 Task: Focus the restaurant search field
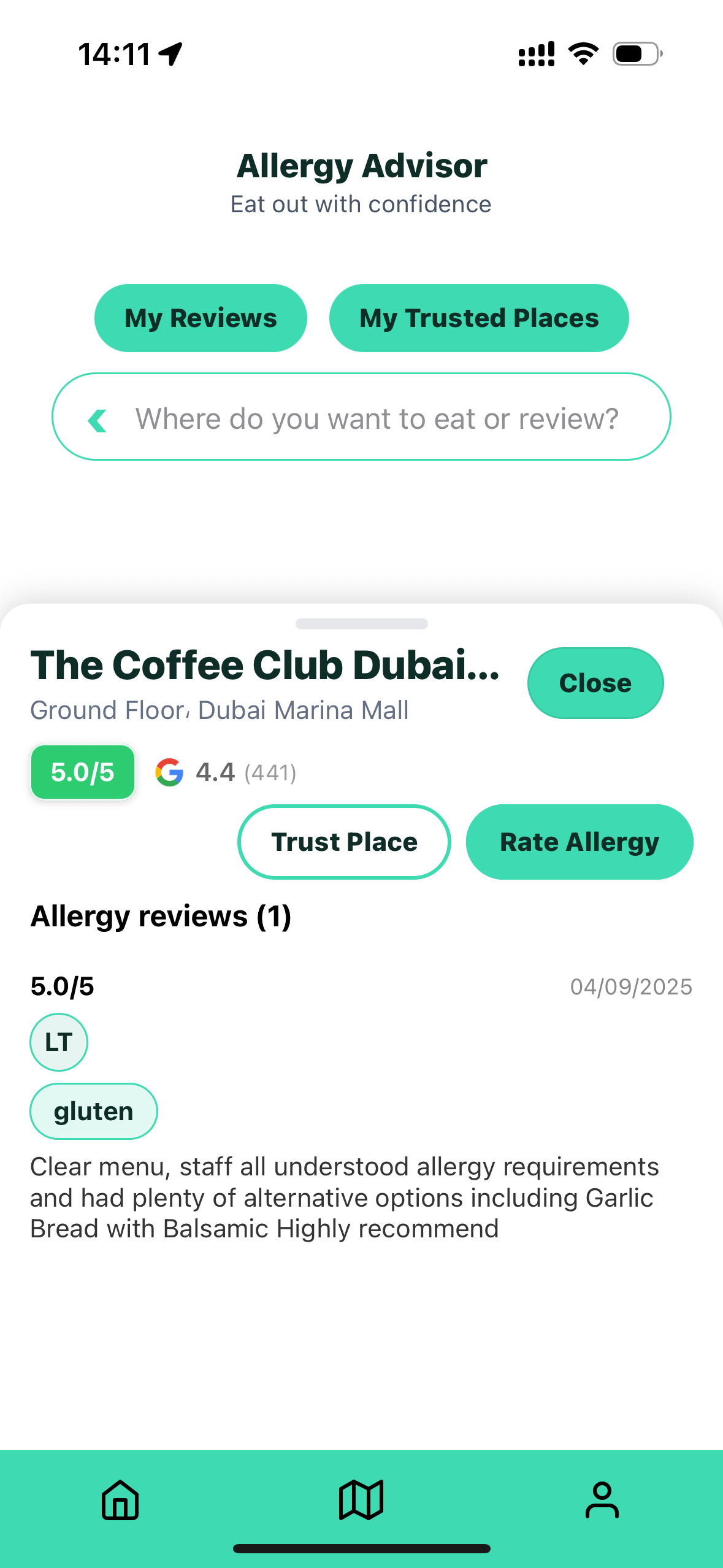[377, 419]
